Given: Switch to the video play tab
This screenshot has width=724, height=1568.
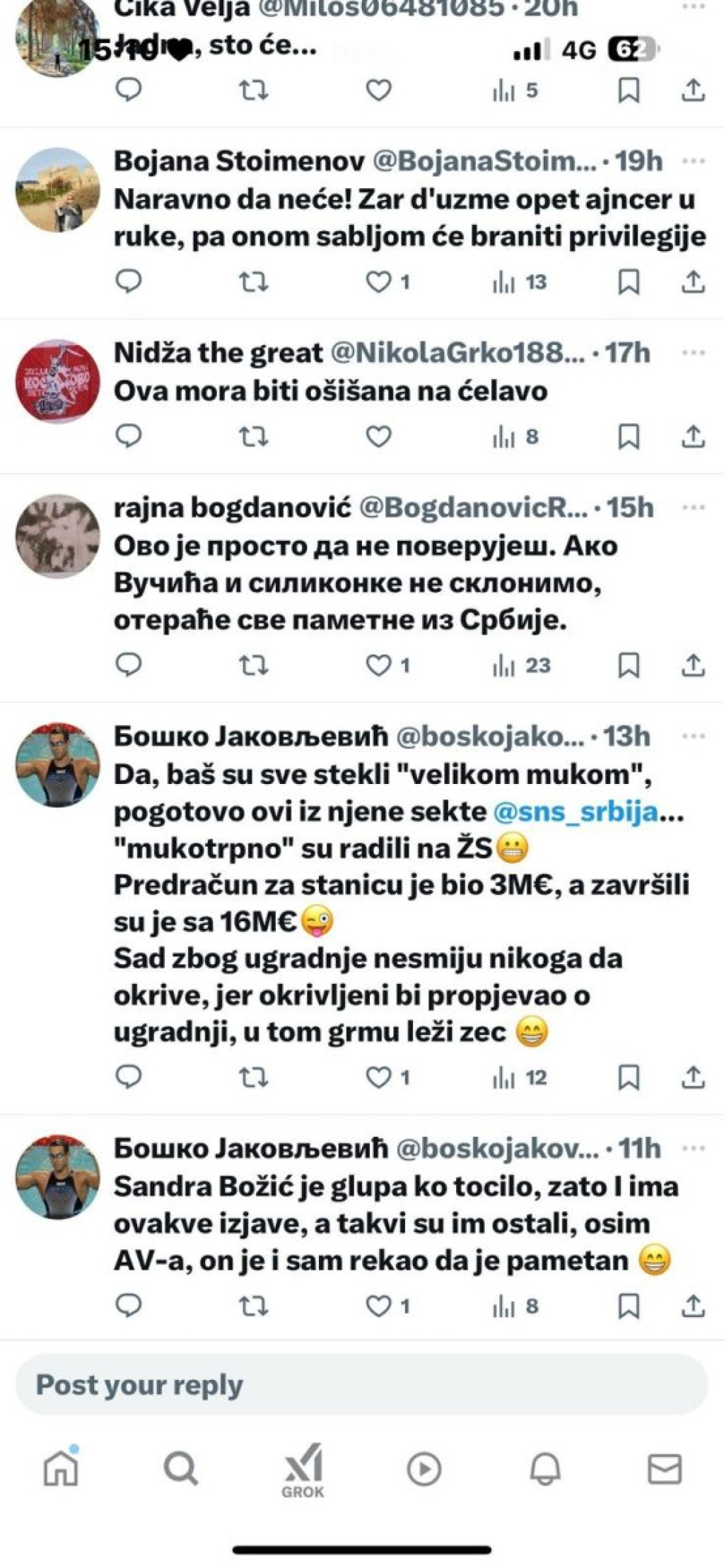Looking at the screenshot, I should click(424, 1469).
